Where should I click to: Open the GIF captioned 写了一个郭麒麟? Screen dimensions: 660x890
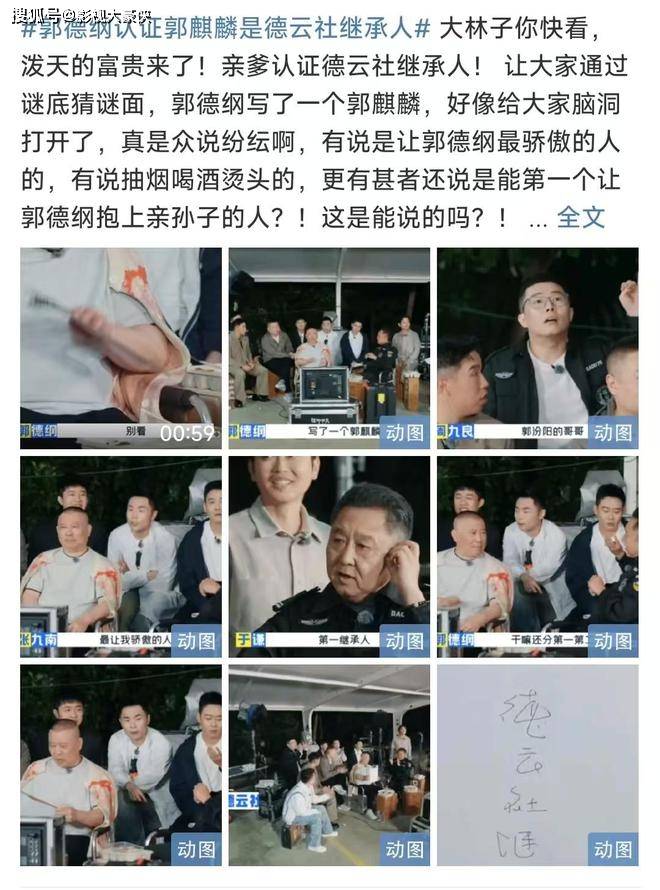[329, 347]
